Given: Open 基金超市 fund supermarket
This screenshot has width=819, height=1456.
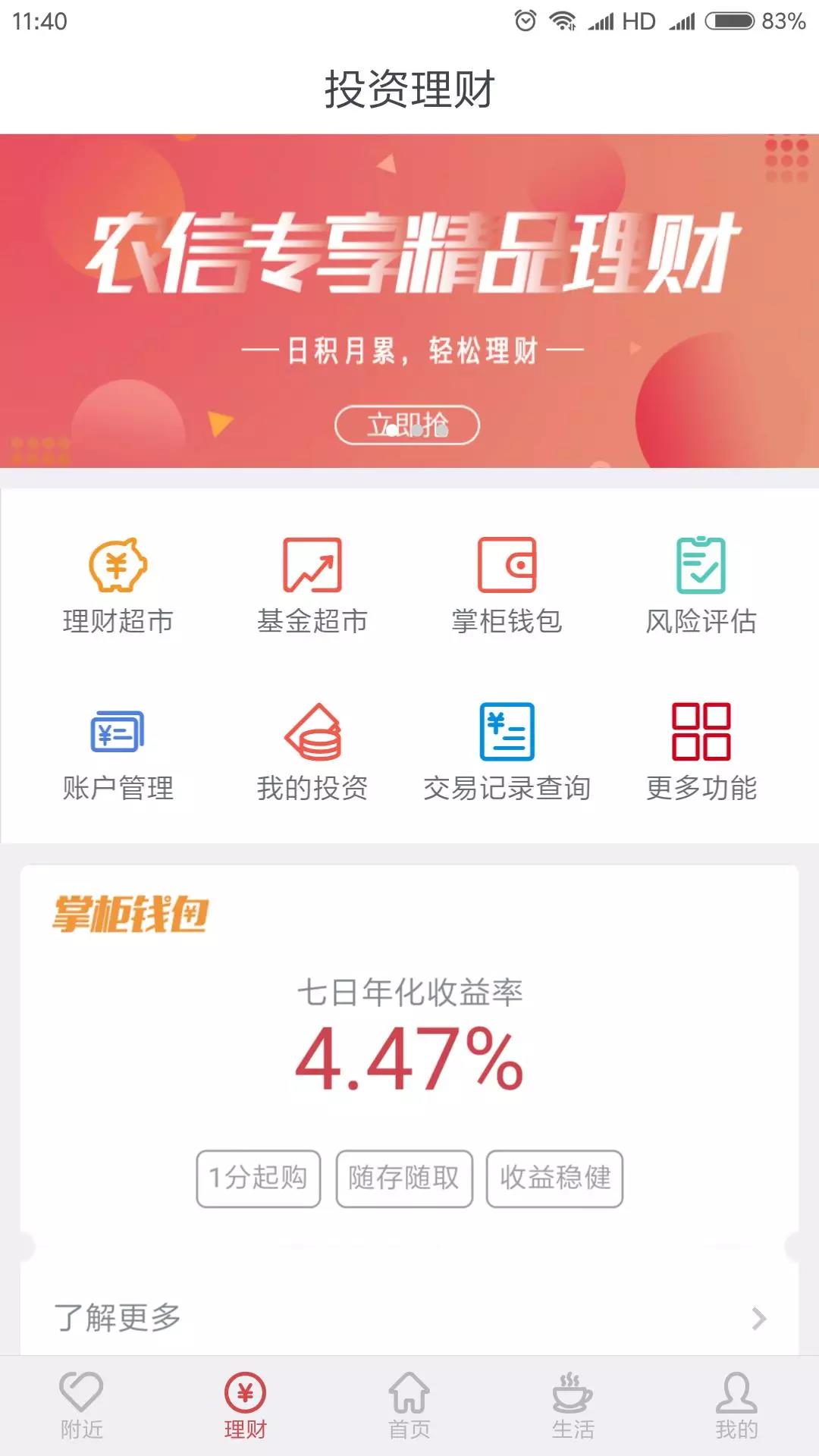Looking at the screenshot, I should pyautogui.click(x=312, y=585).
